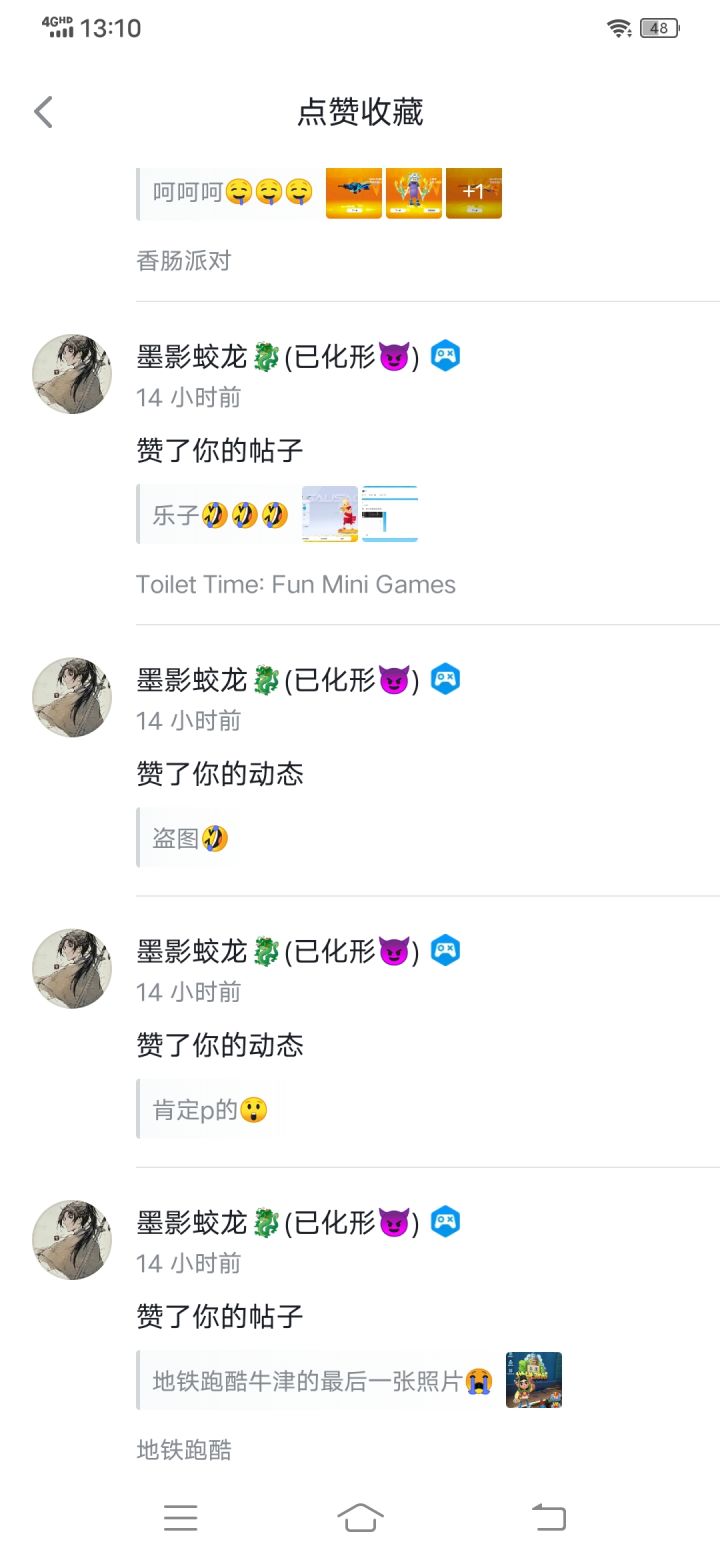Tap the blue gamepad badge beside first 墨影蛟龙
Screen dimensions: 720x1560
point(445,357)
